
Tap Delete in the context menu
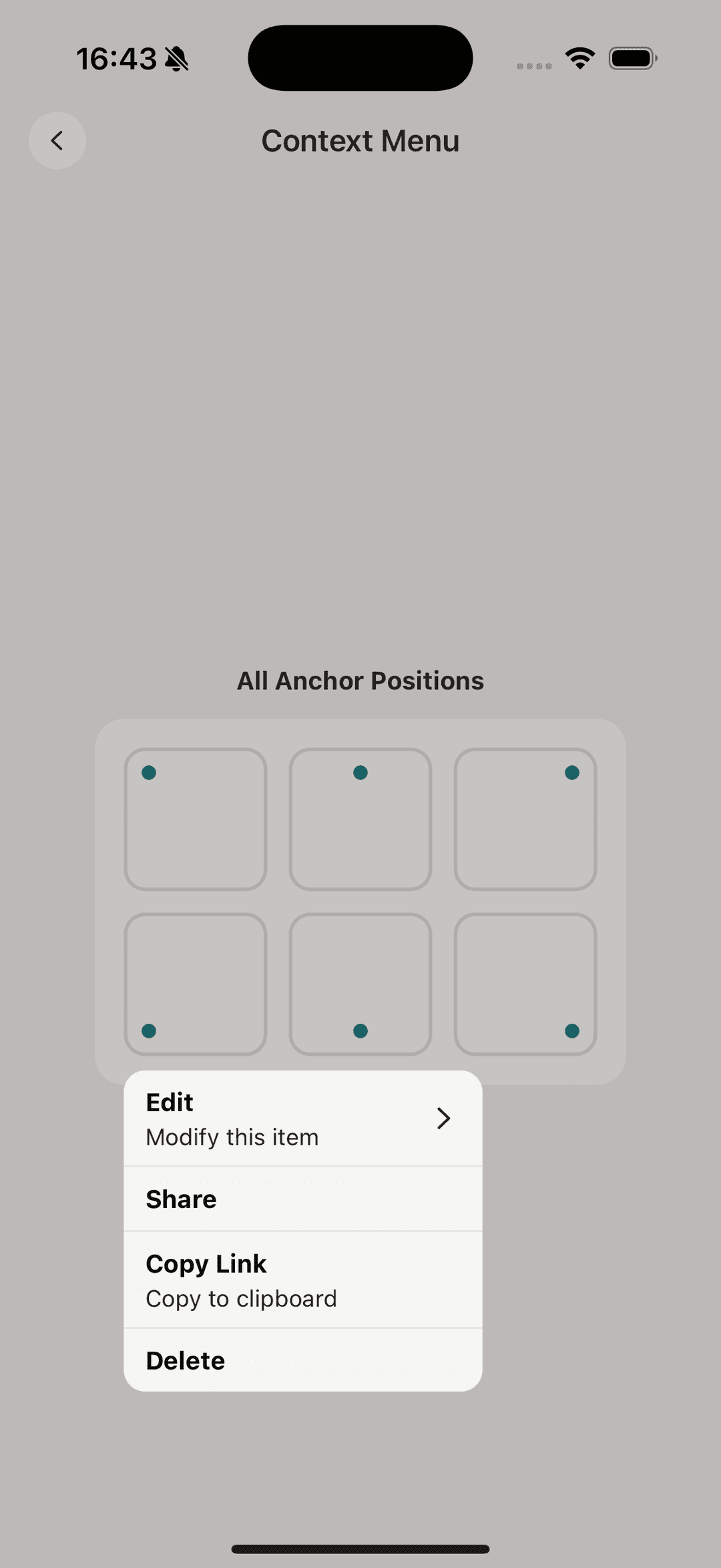click(302, 1360)
